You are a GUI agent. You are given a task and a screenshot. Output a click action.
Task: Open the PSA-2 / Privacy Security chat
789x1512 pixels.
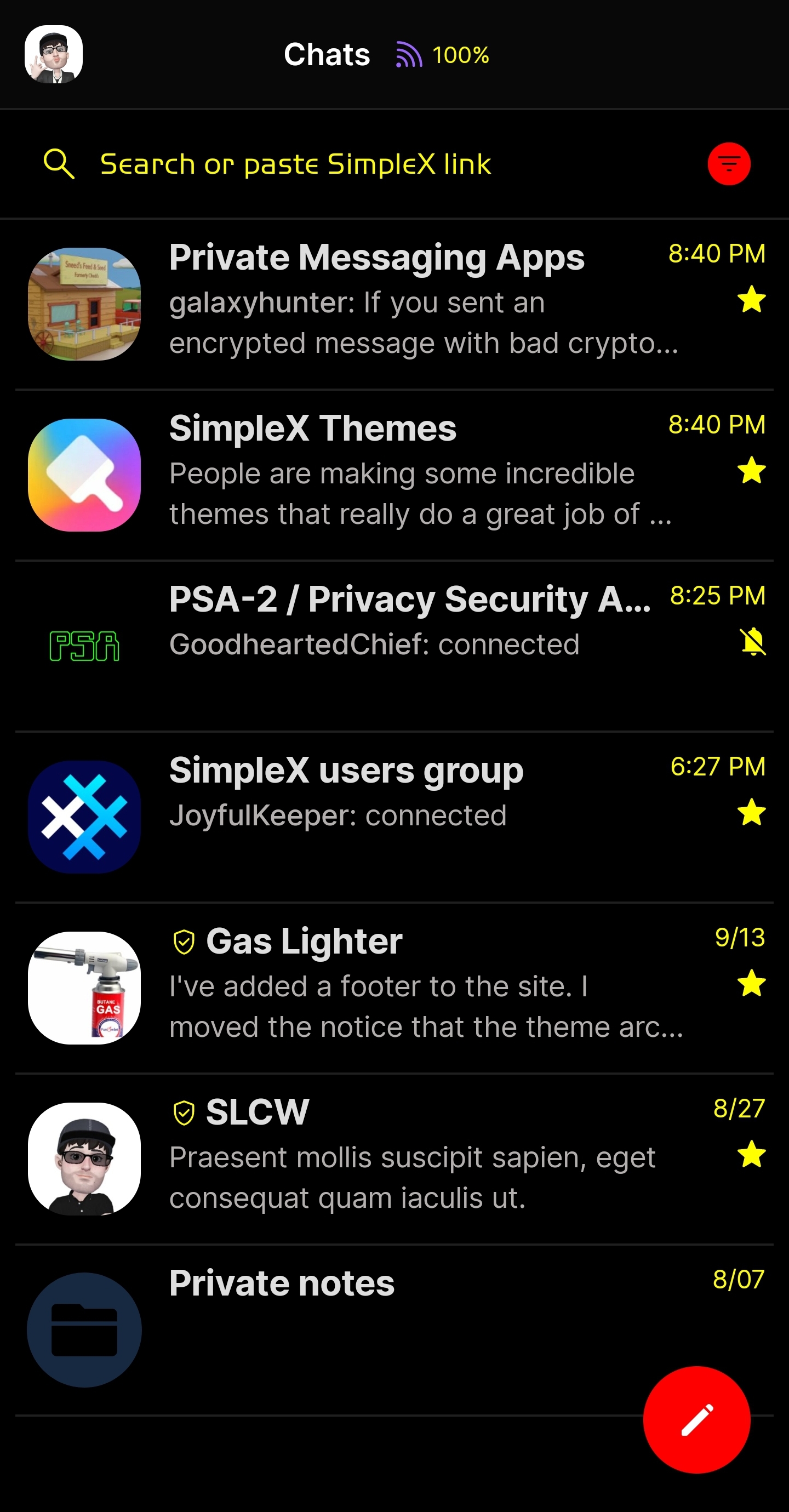[x=393, y=644]
